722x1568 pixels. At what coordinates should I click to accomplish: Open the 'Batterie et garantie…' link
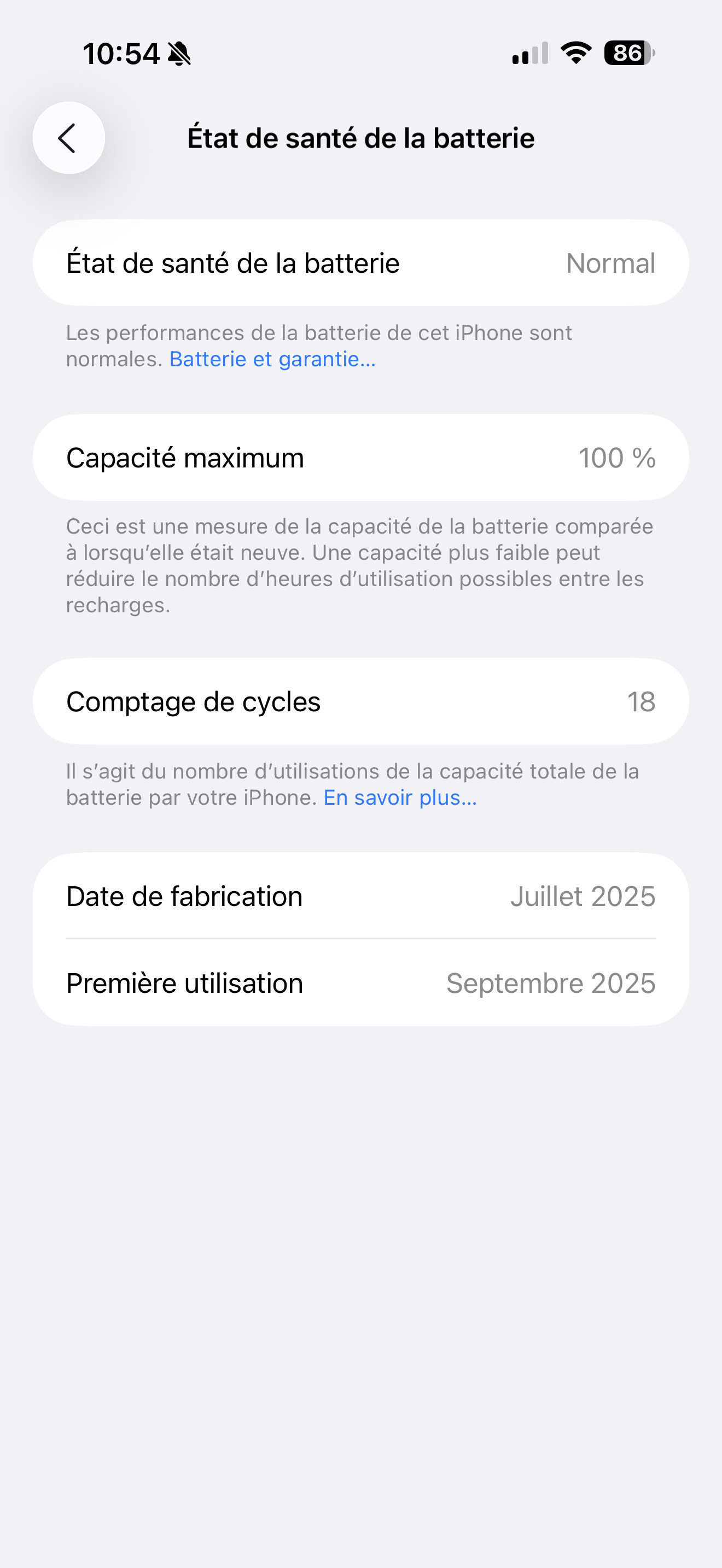pyautogui.click(x=272, y=359)
